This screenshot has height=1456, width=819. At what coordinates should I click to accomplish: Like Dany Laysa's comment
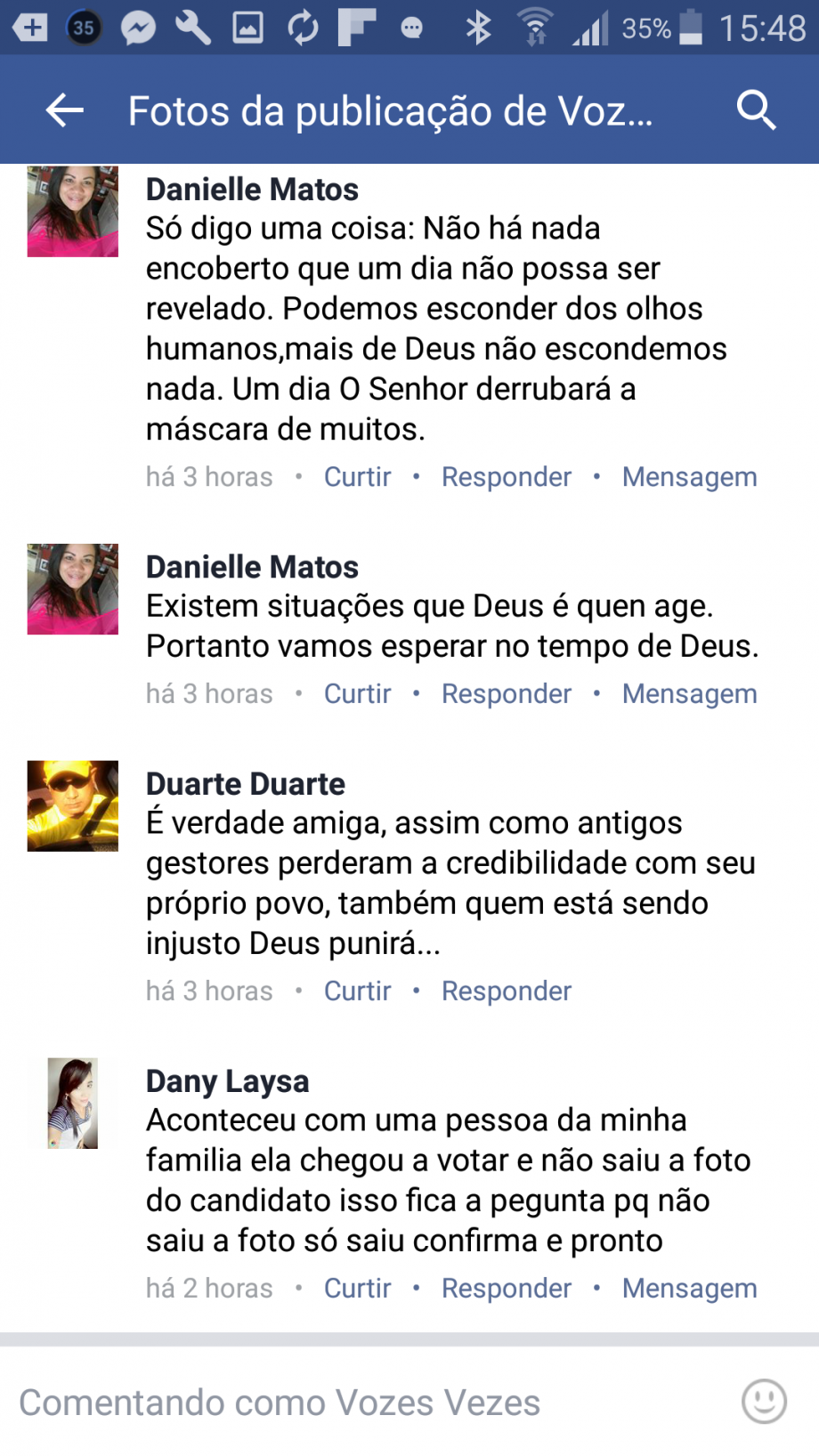(x=357, y=1288)
